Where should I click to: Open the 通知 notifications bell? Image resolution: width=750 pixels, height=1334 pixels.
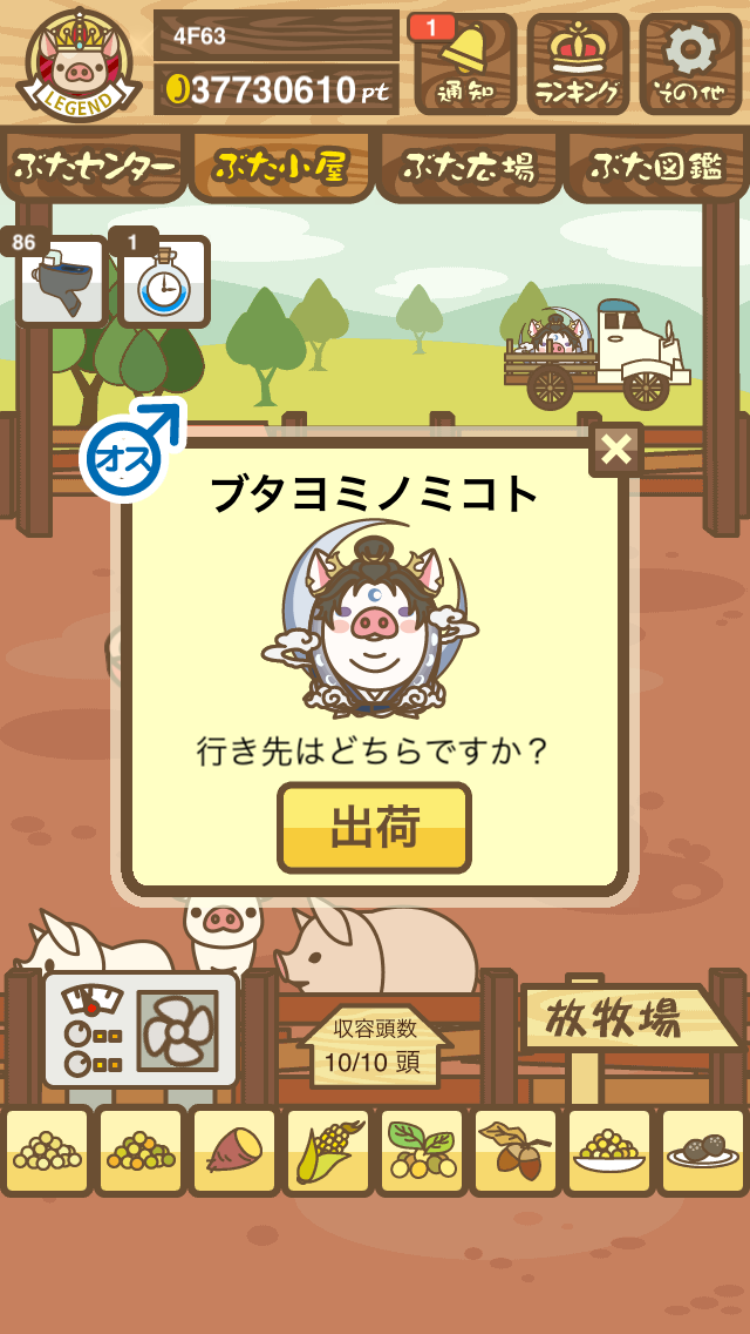pos(465,63)
